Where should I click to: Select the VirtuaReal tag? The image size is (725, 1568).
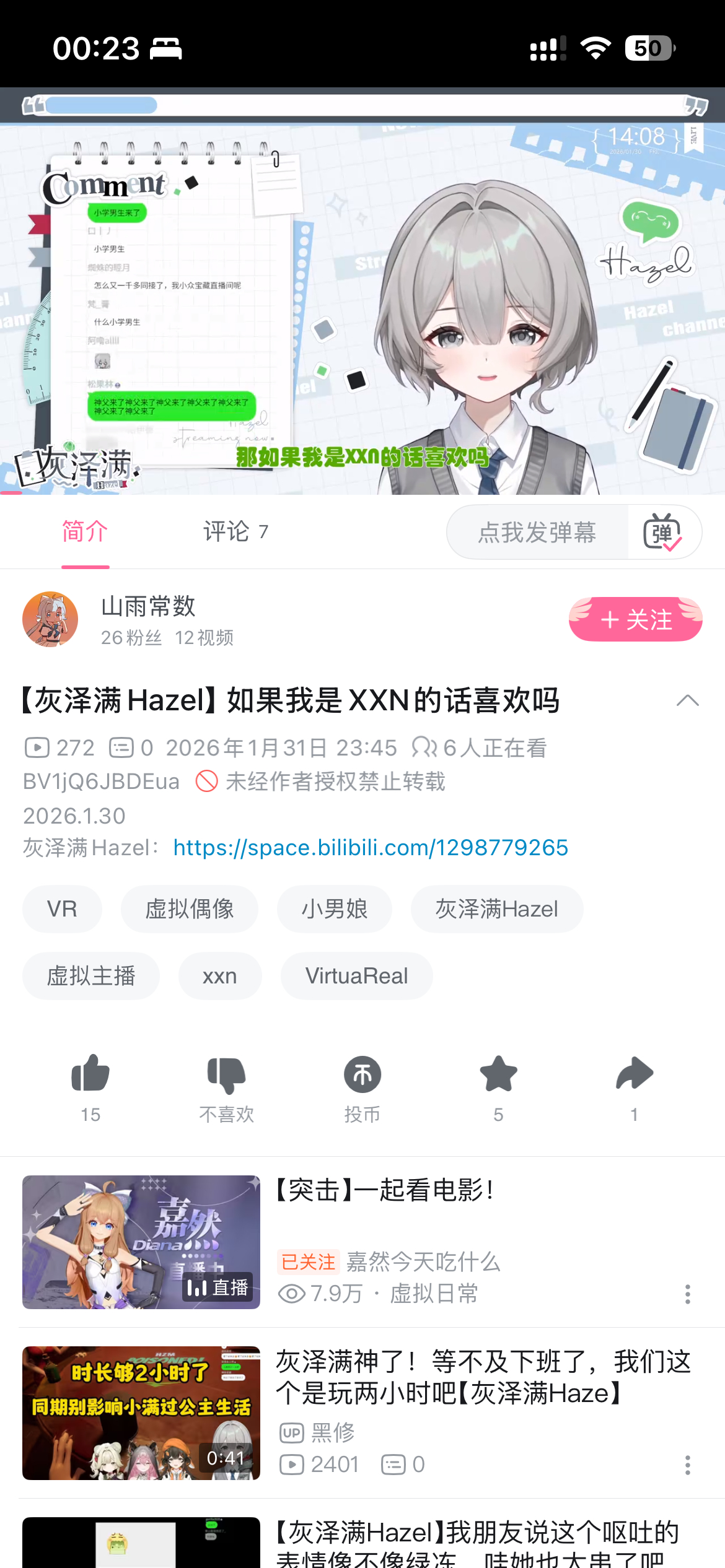(357, 976)
